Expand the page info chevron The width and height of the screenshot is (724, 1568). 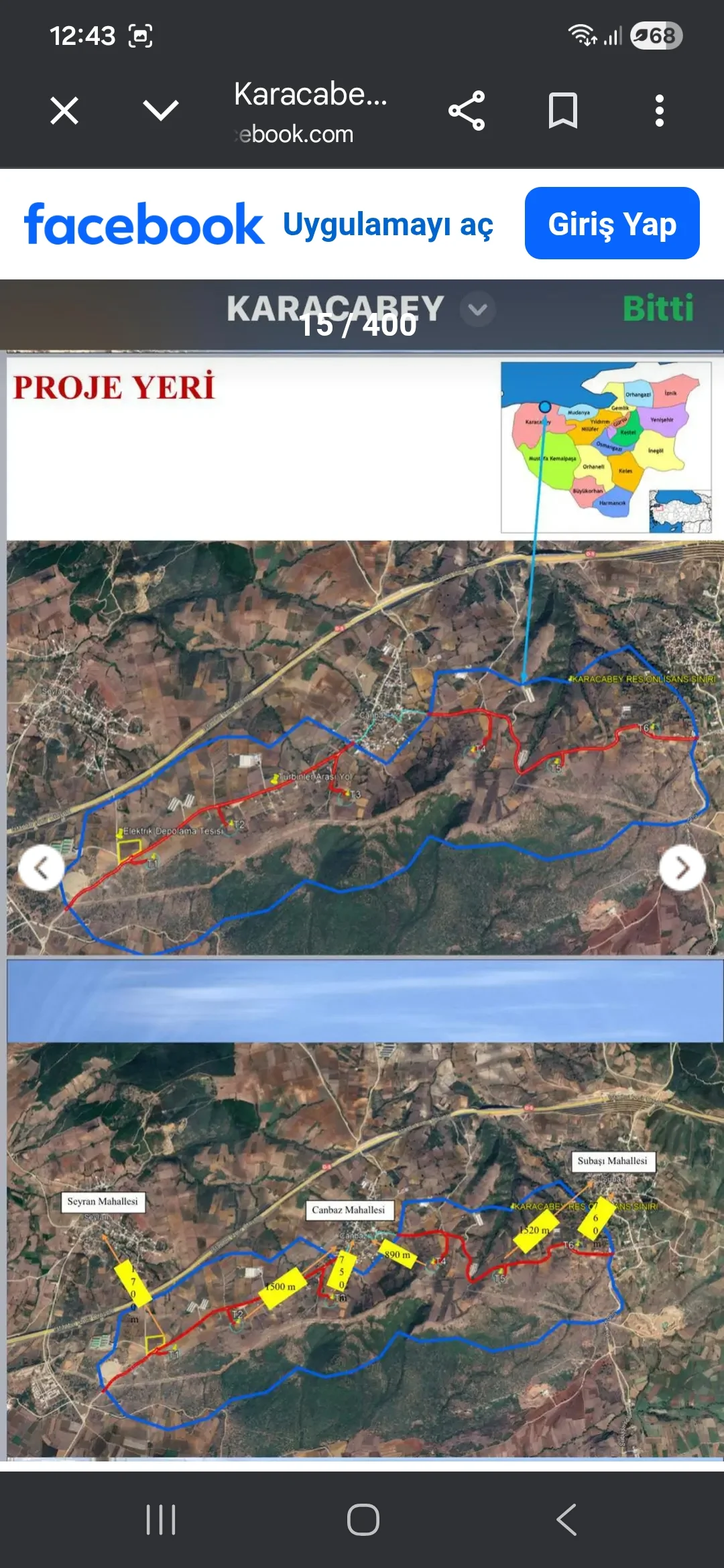(161, 111)
